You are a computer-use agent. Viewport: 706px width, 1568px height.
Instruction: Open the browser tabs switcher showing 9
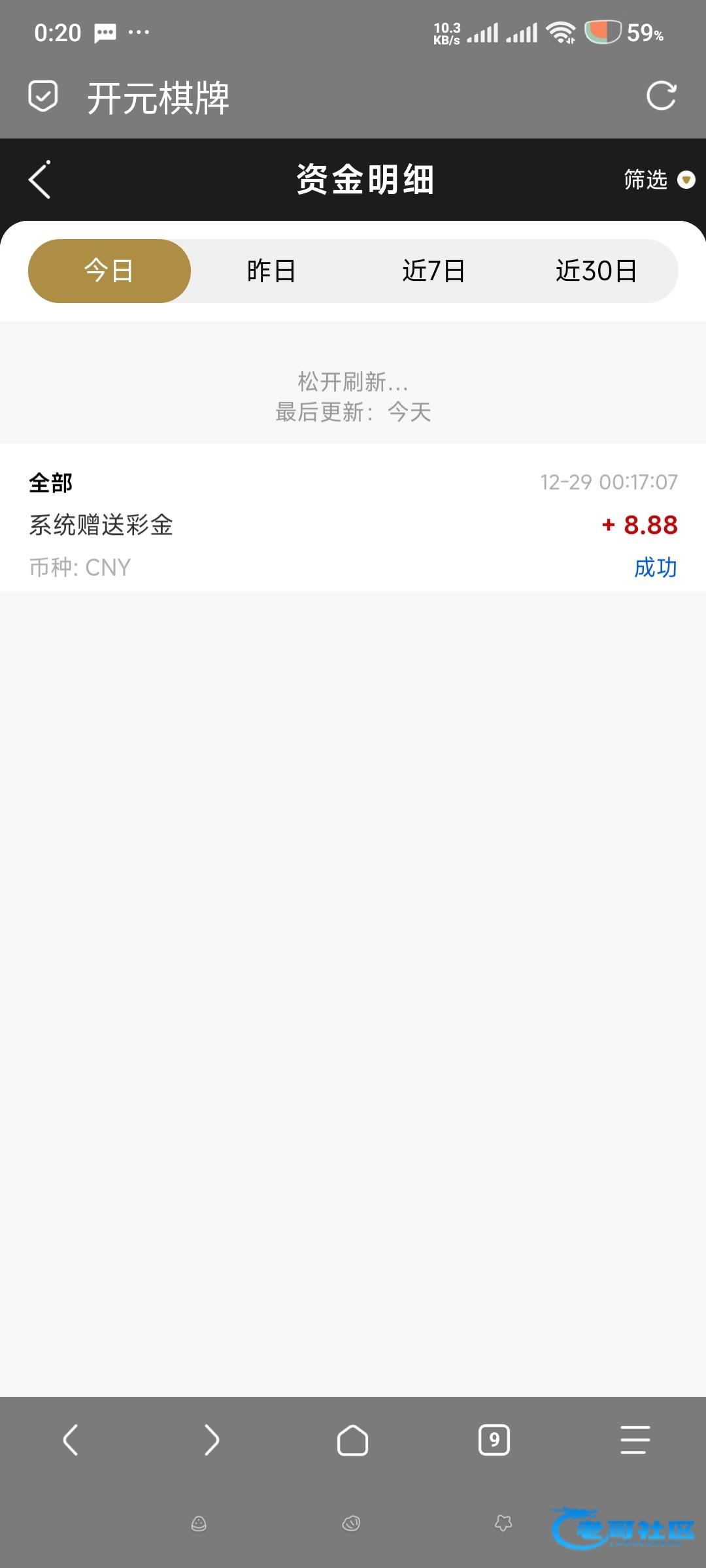pos(494,1440)
